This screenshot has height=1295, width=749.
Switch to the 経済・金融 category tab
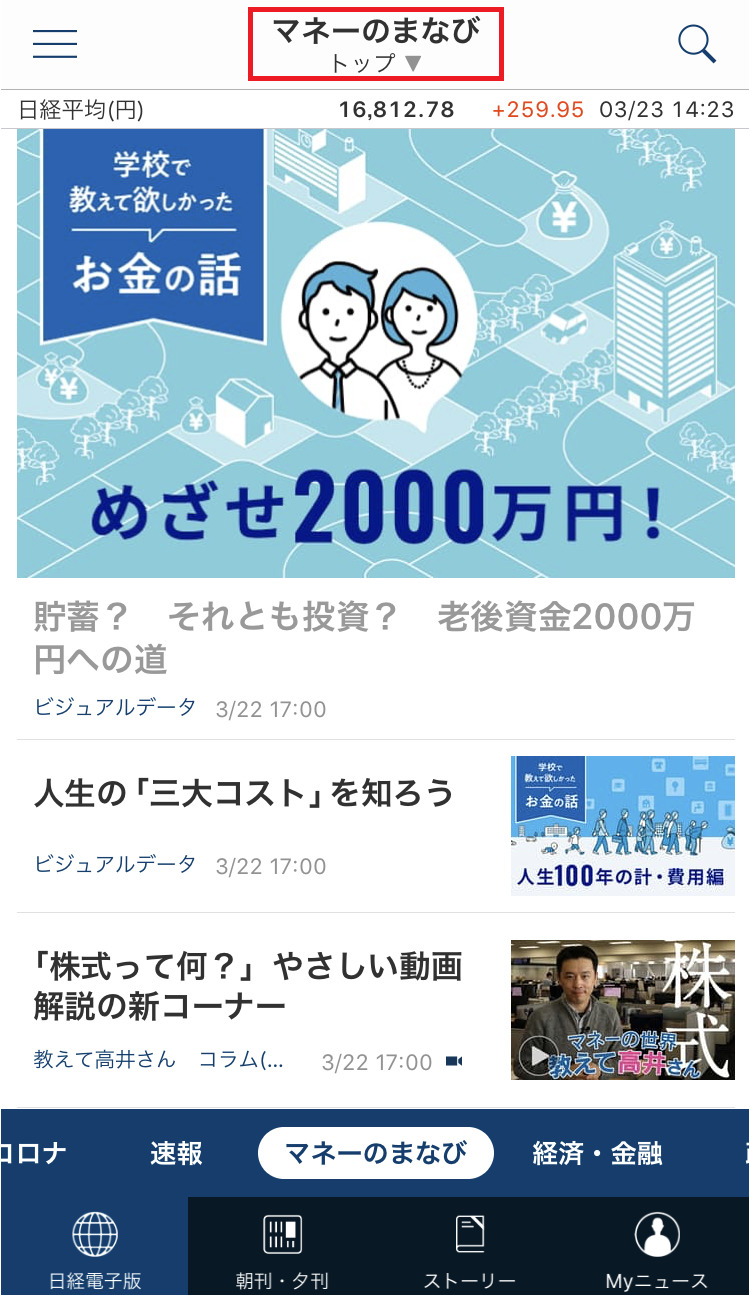click(x=597, y=1153)
